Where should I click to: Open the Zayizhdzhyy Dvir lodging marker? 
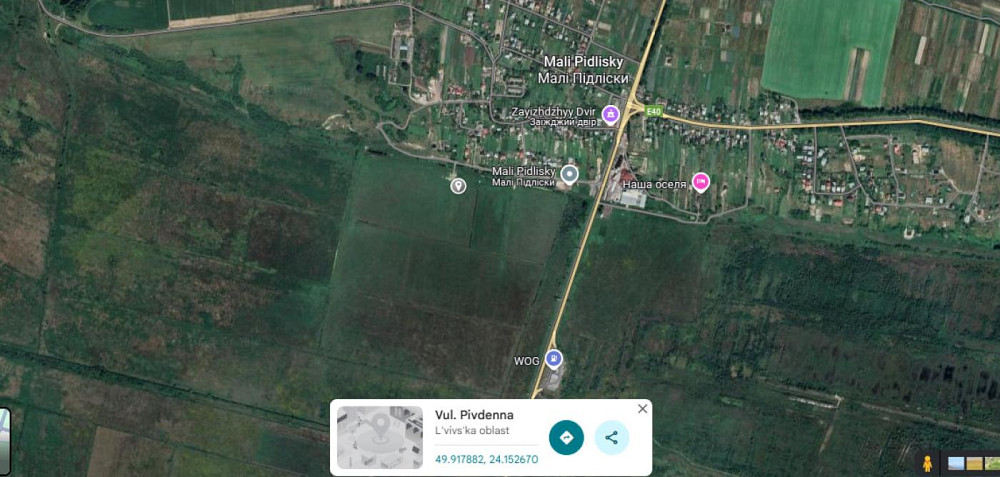tap(610, 113)
